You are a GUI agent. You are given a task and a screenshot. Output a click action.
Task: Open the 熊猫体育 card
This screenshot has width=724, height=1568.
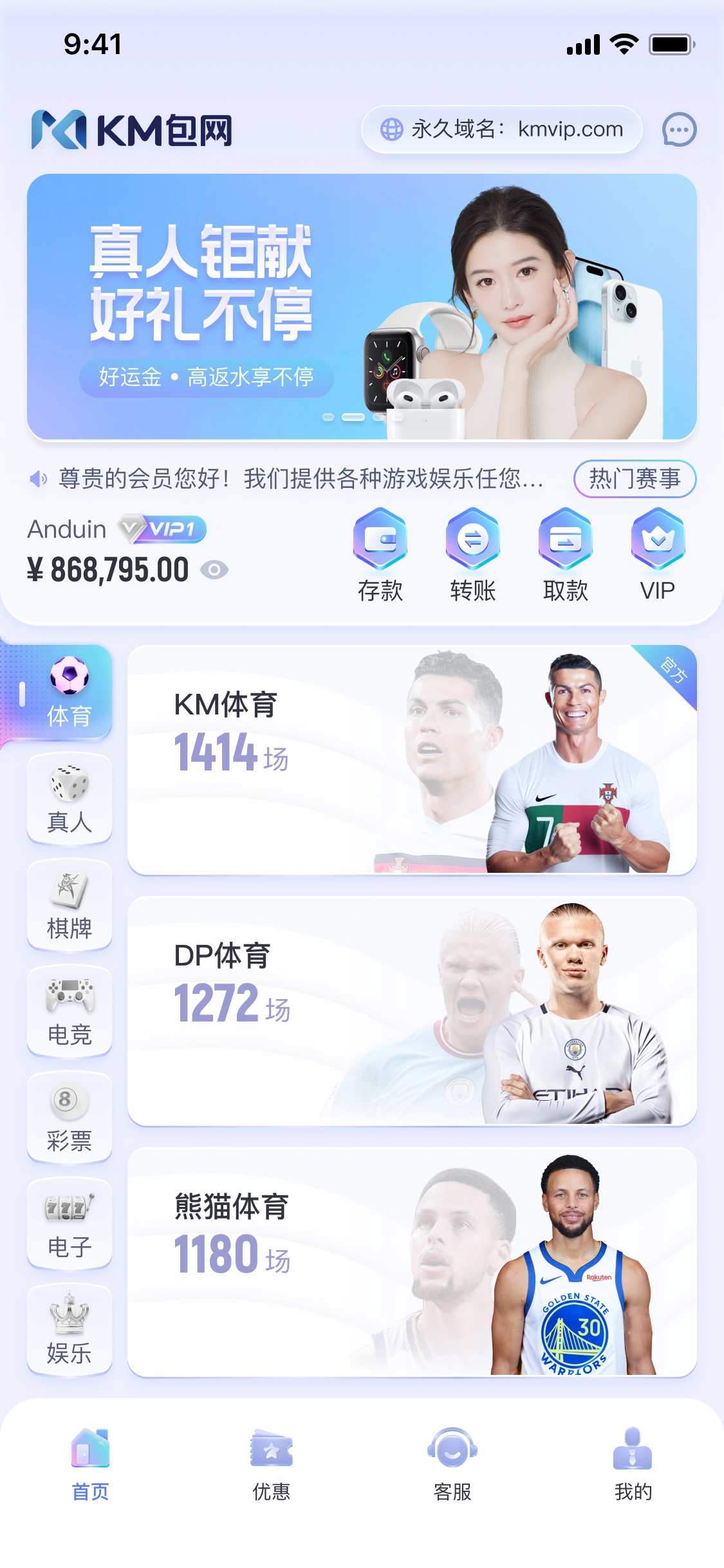pyautogui.click(x=412, y=1262)
